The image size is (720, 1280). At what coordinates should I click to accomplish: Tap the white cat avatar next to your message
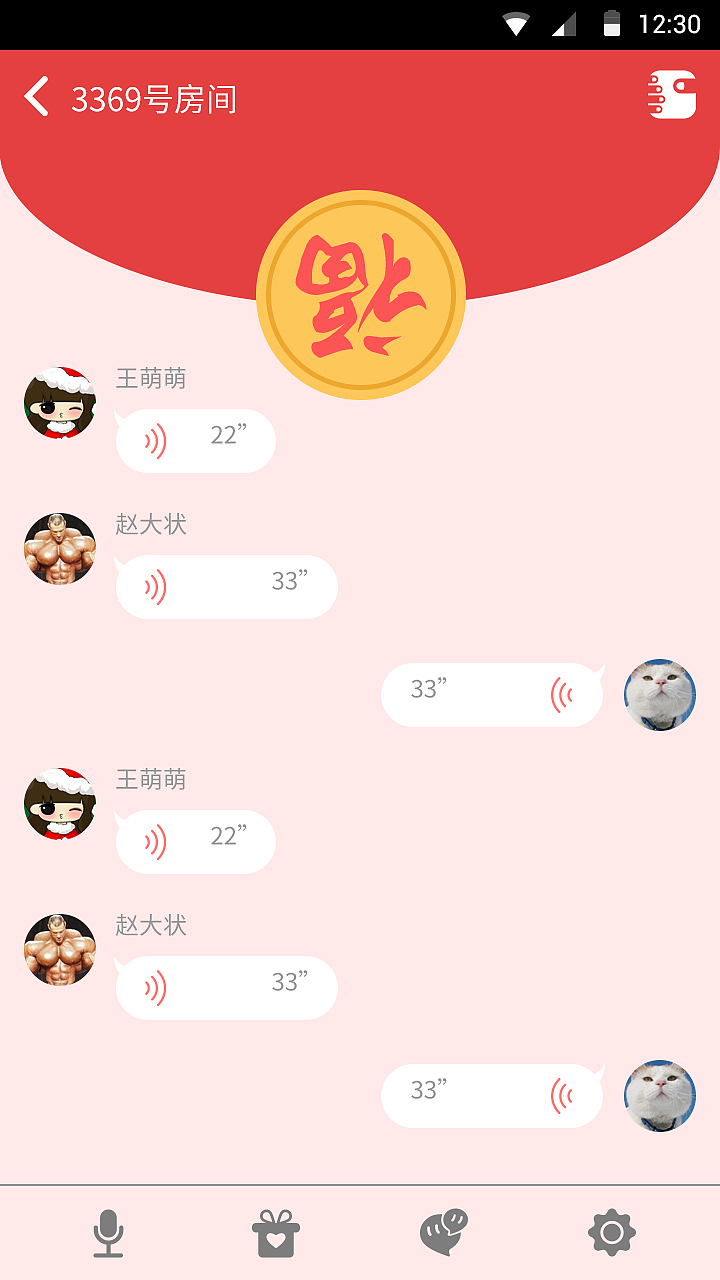click(x=659, y=694)
